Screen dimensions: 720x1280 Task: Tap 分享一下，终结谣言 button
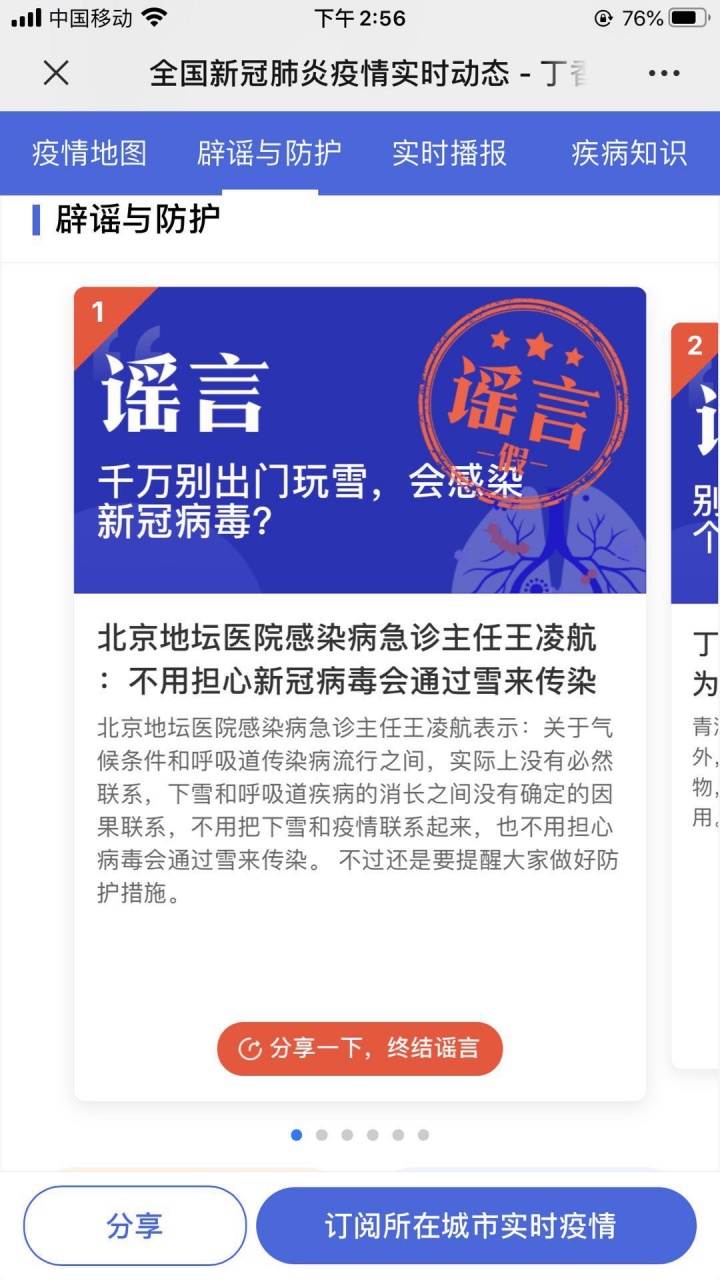[359, 1049]
